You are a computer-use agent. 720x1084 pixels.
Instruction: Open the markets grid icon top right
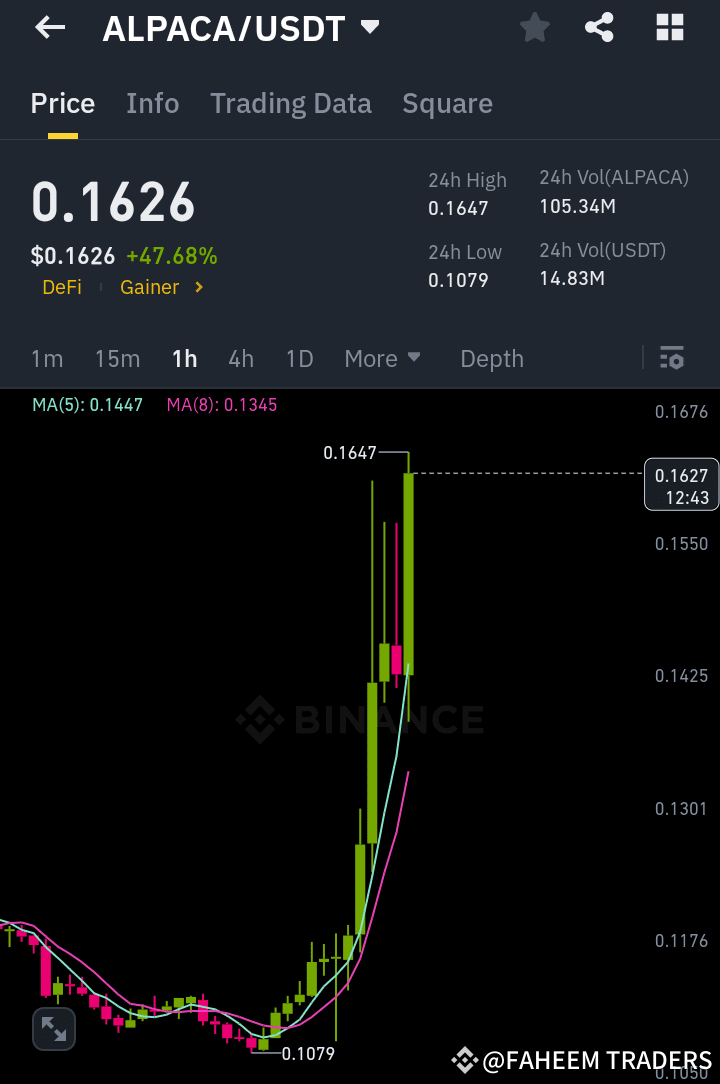[x=668, y=27]
